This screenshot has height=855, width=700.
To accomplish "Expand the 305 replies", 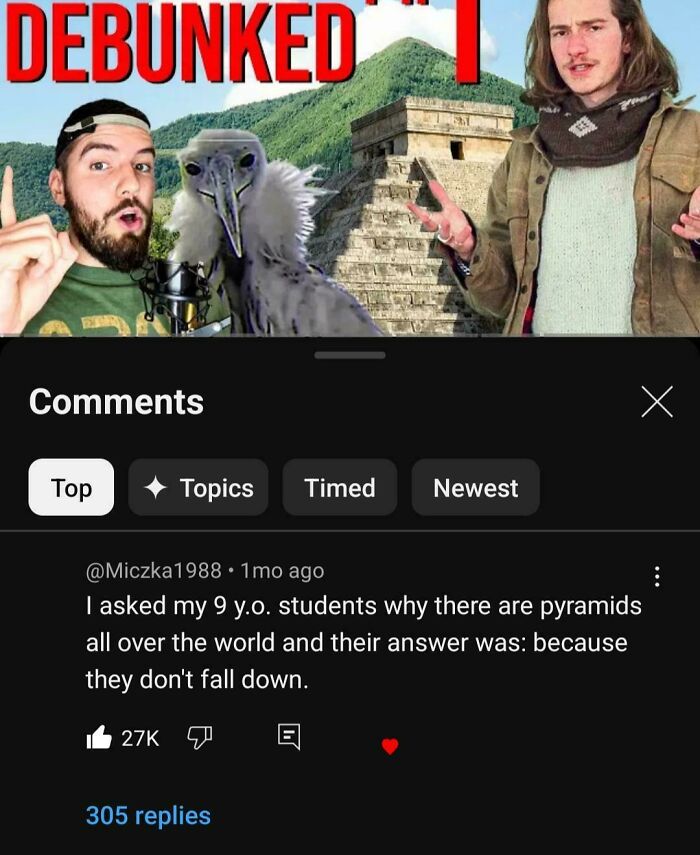I will [148, 815].
